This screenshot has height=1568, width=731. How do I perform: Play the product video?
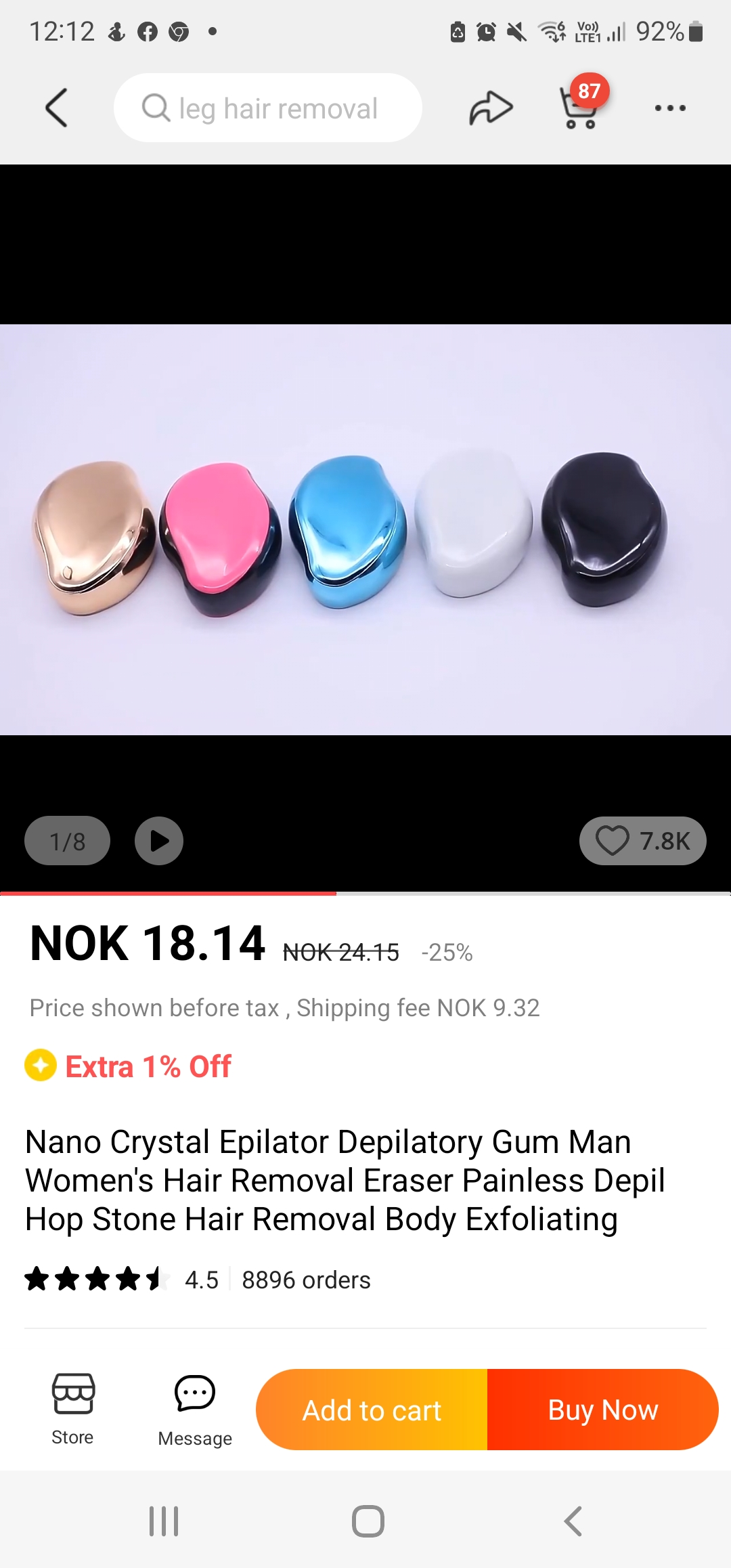(x=159, y=841)
